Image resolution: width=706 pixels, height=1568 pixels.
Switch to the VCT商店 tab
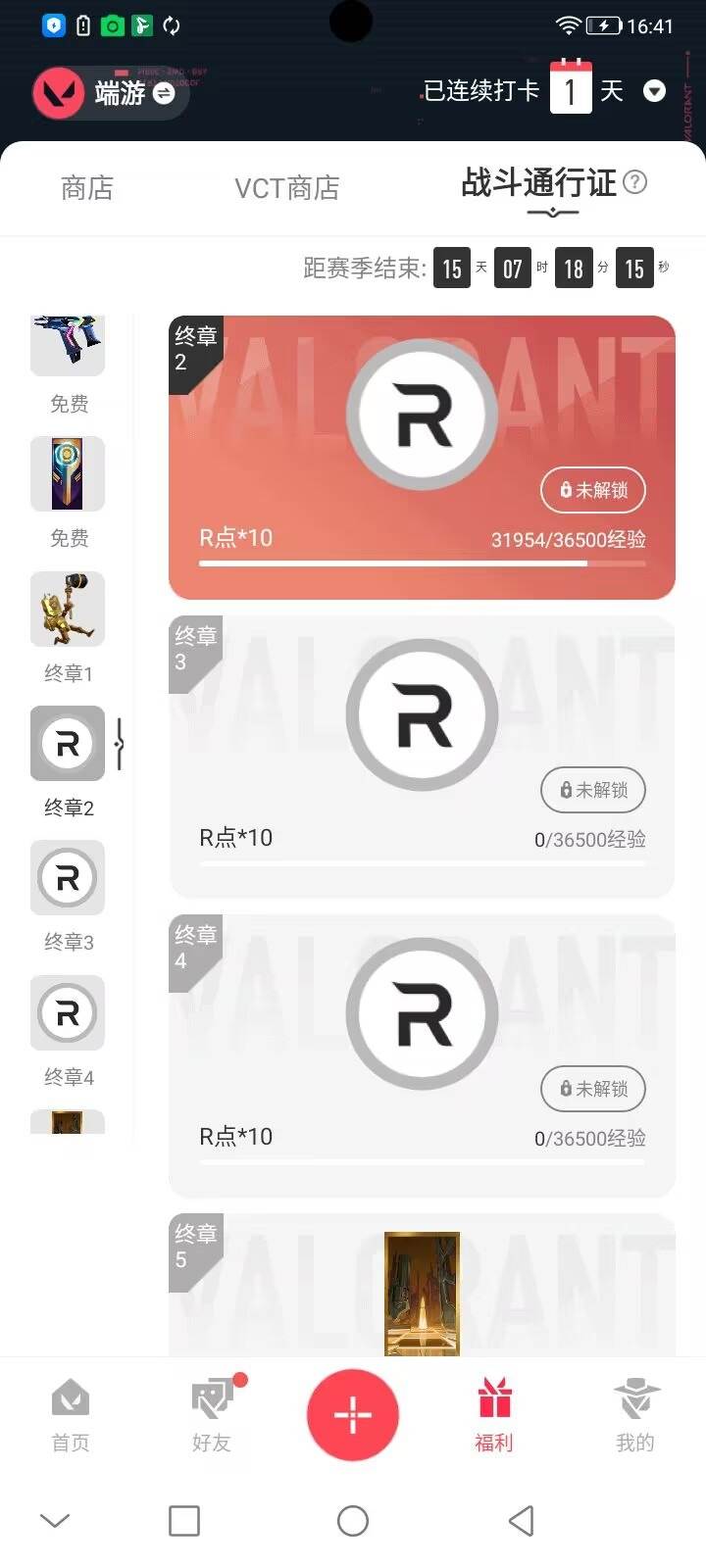coord(287,188)
